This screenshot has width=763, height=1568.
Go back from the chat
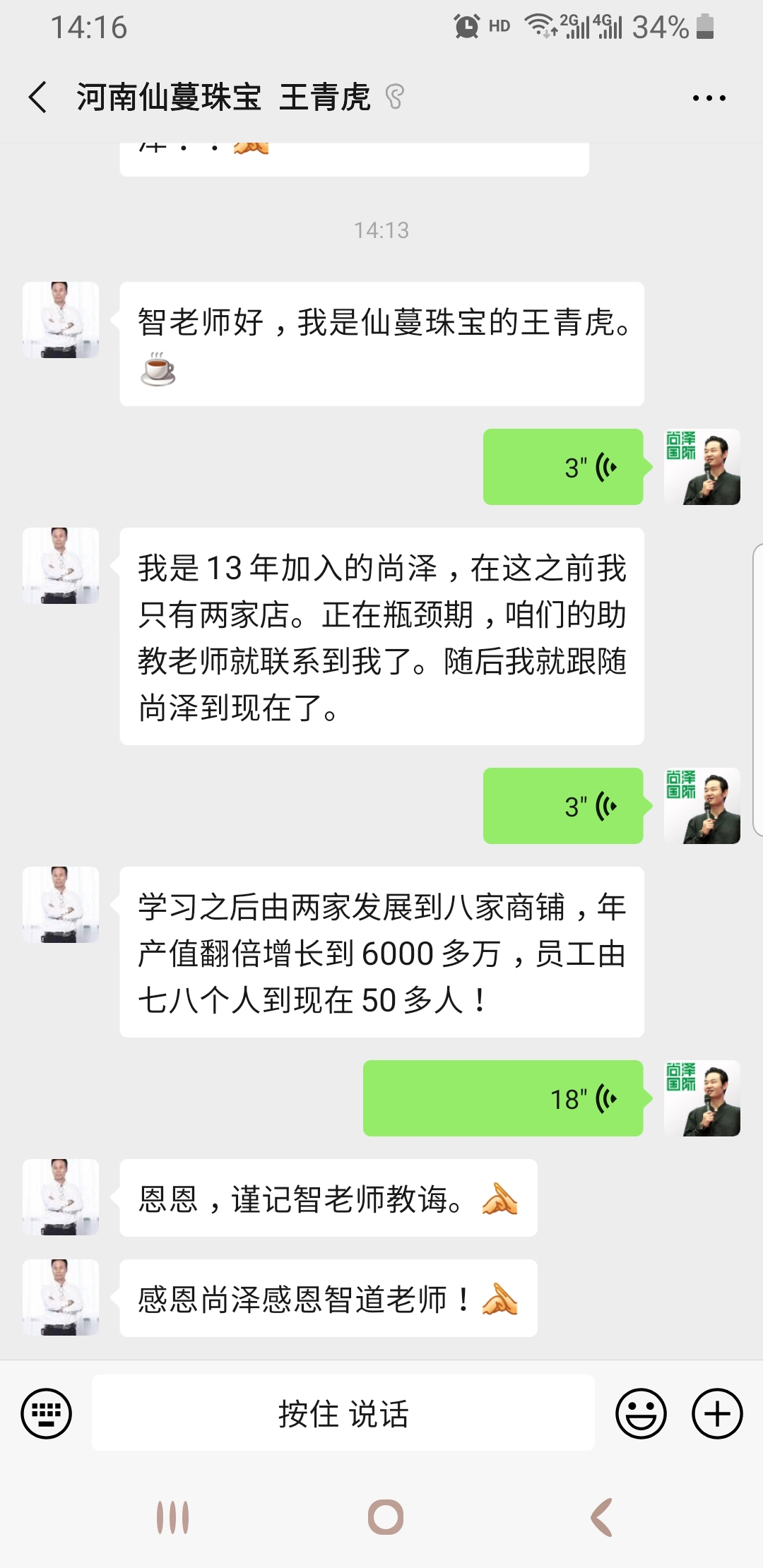(x=38, y=97)
